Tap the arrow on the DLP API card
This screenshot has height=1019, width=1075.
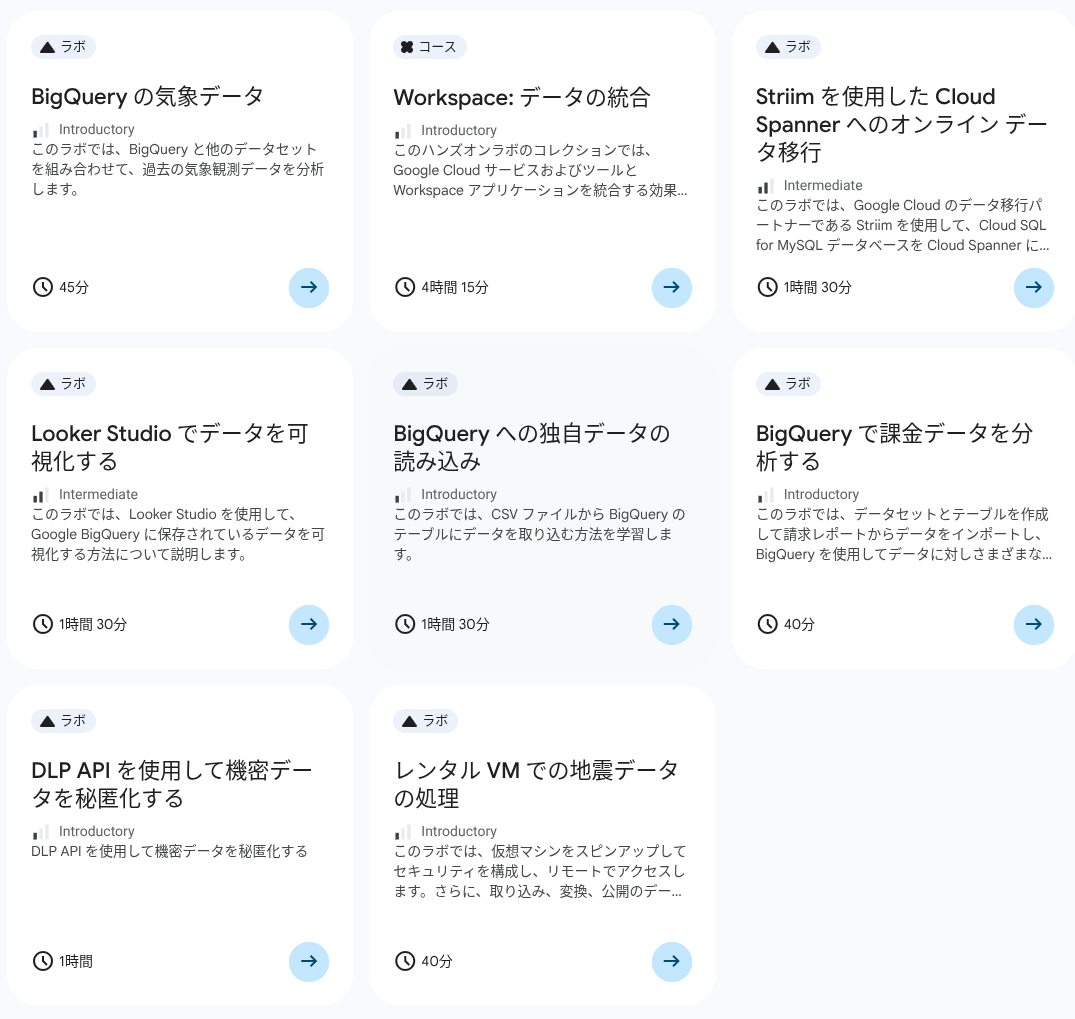pos(309,961)
